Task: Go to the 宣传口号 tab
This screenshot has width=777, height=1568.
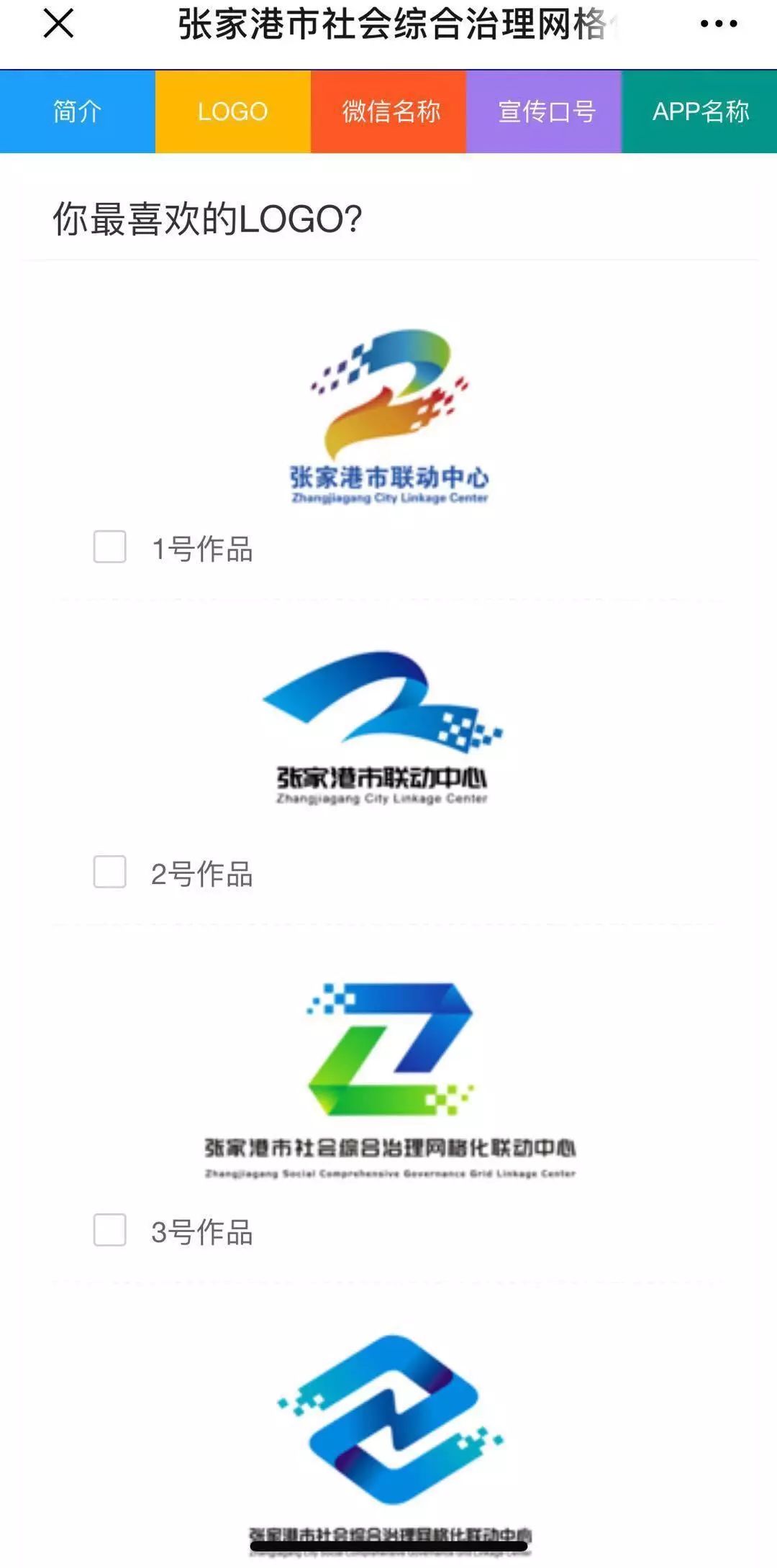Action: tap(545, 111)
